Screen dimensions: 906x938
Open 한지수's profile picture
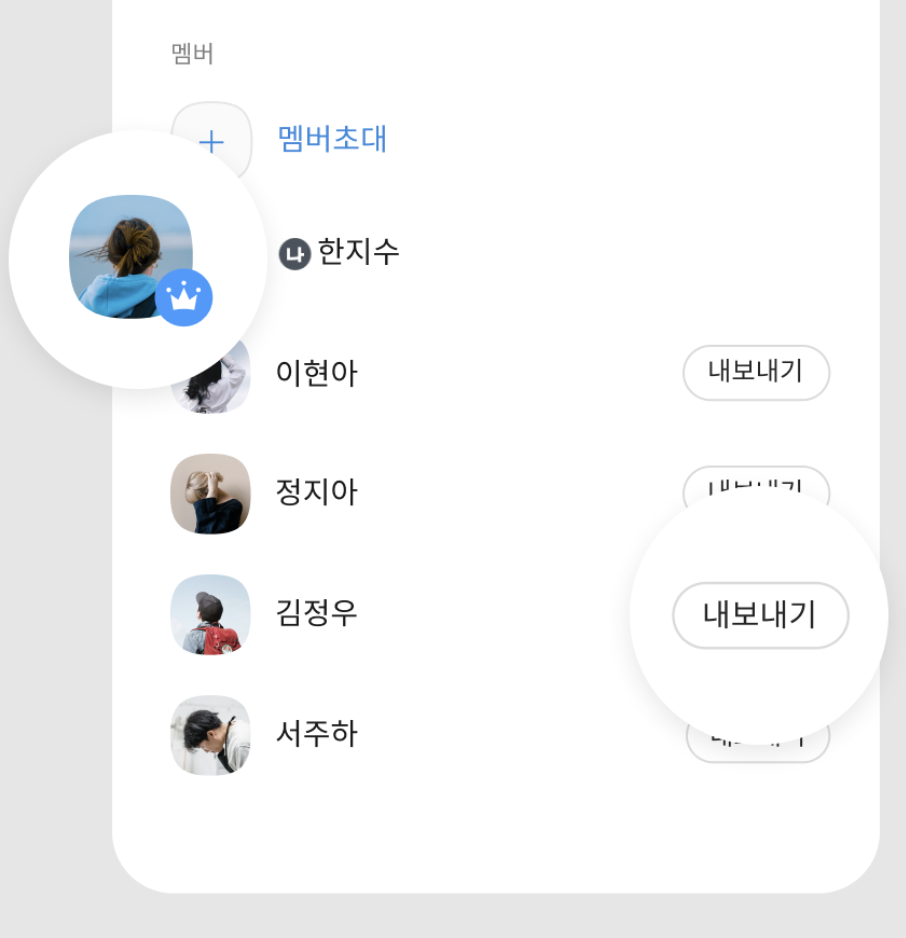210,253
